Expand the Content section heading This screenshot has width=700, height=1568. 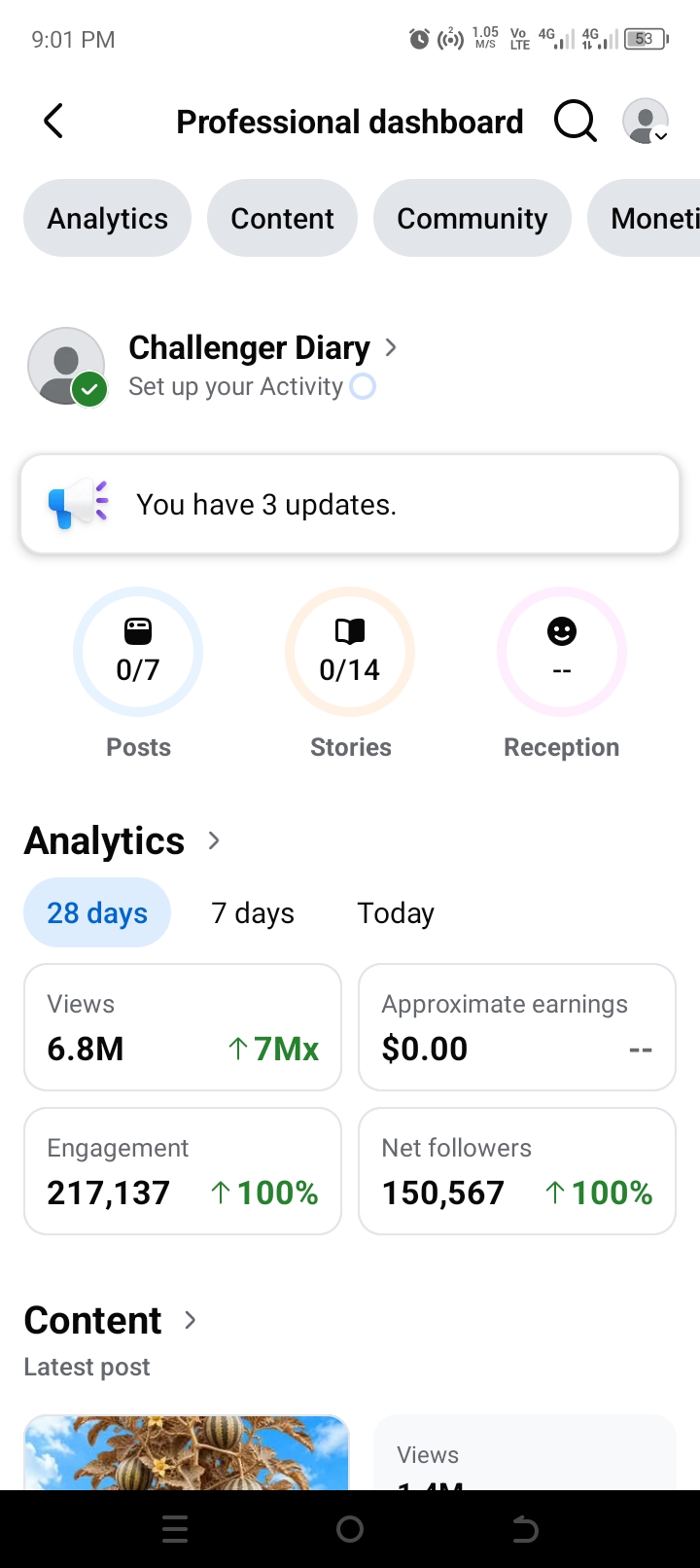(x=111, y=1320)
